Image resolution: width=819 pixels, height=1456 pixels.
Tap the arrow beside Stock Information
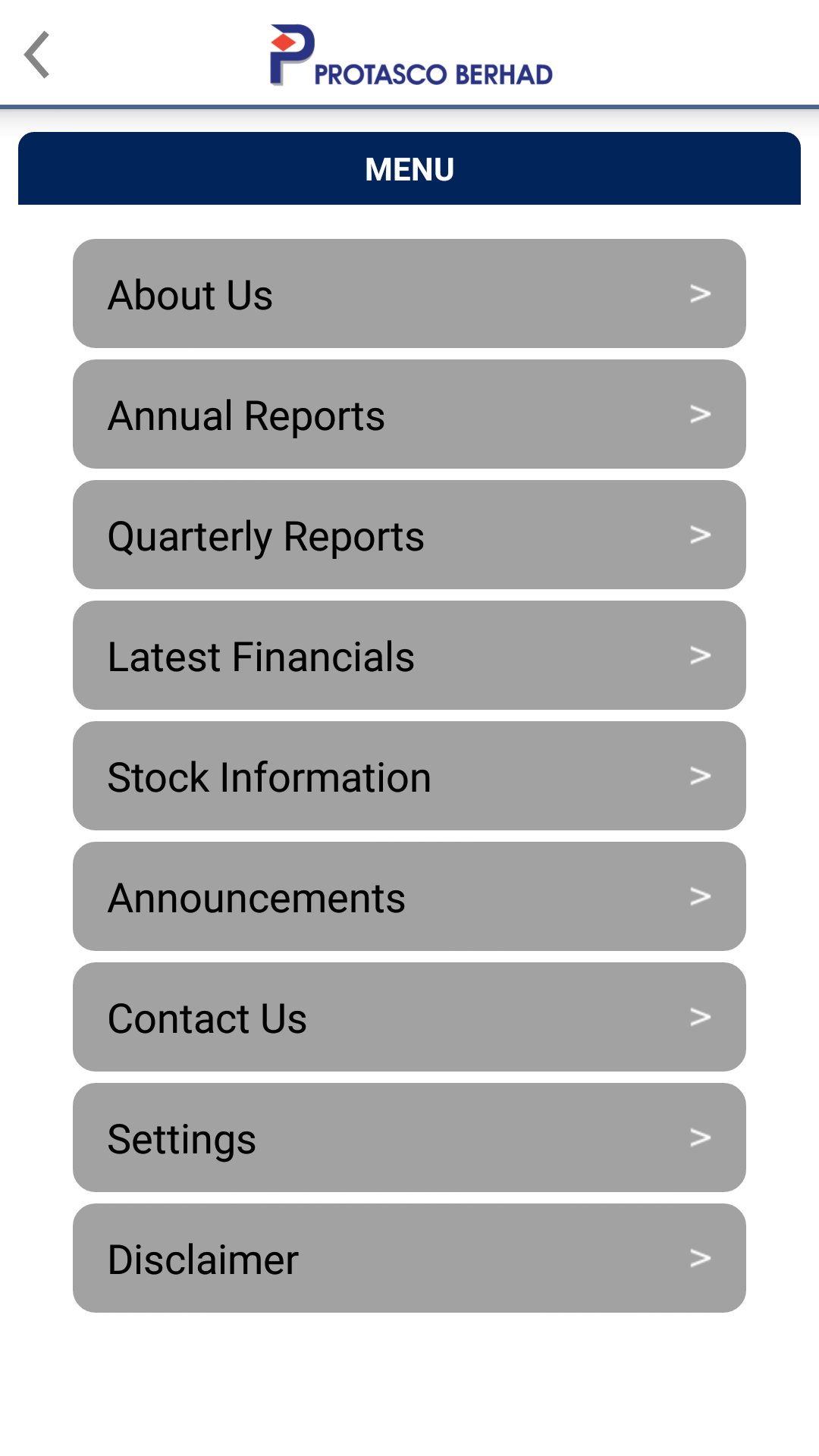[701, 776]
